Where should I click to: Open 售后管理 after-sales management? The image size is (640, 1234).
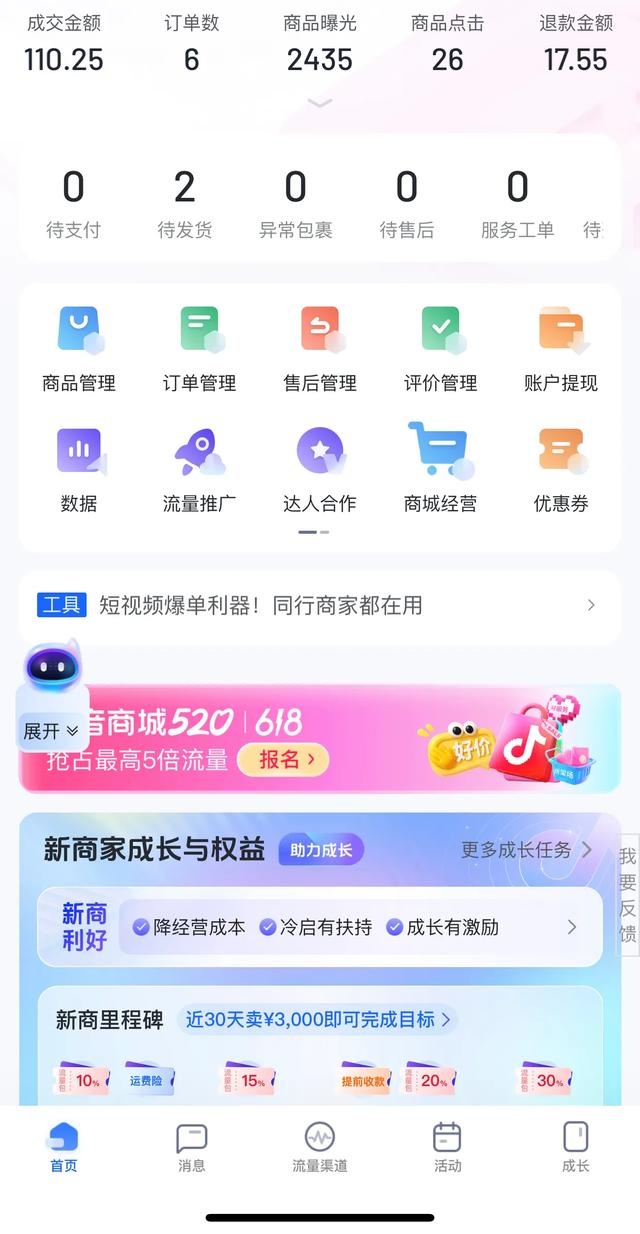point(320,348)
